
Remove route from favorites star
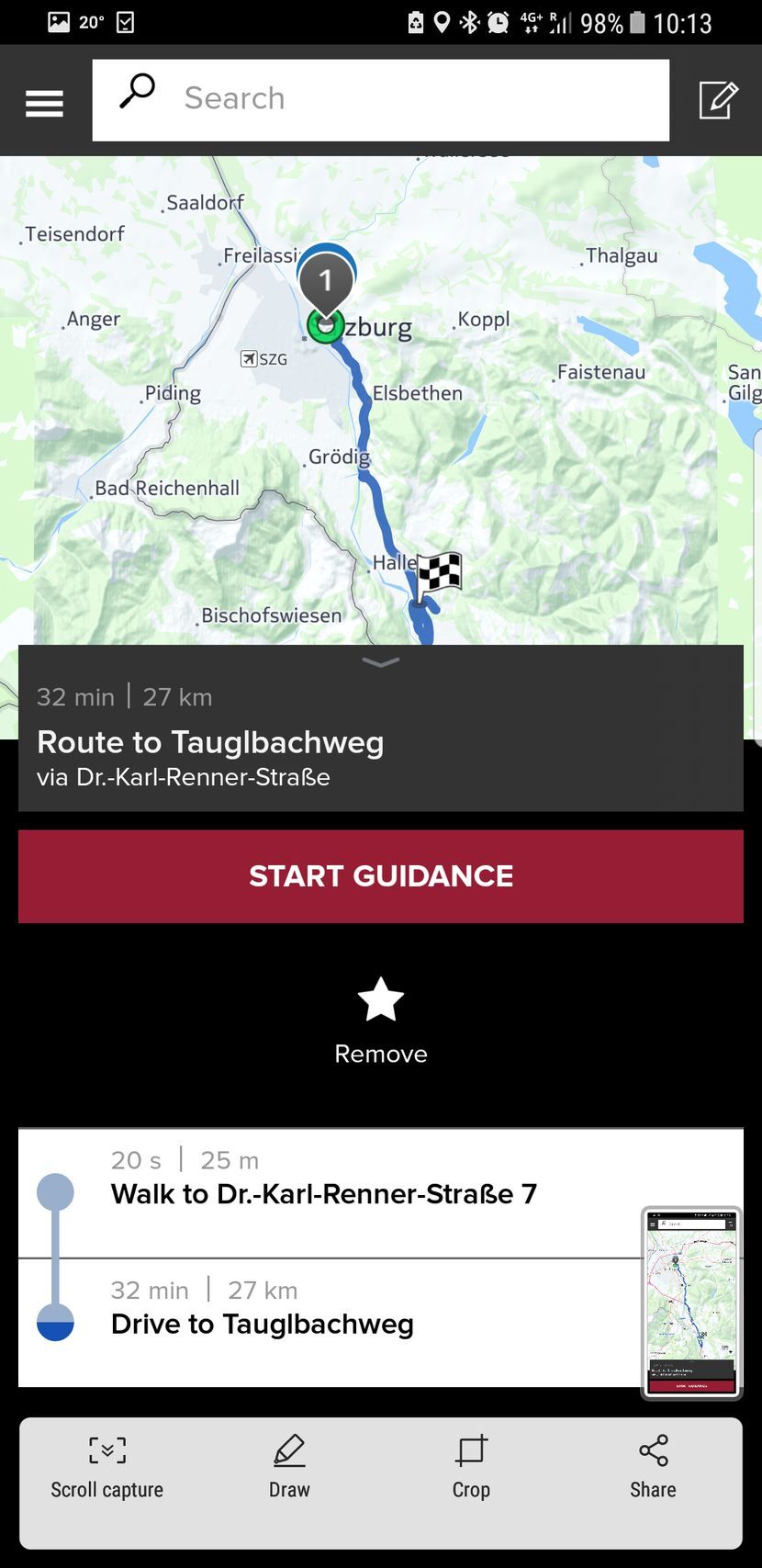click(380, 1001)
